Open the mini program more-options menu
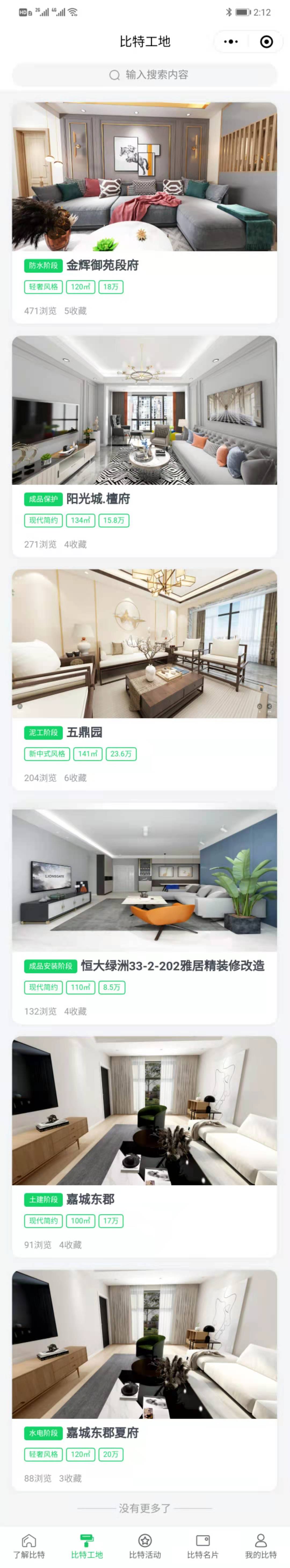Viewport: 290px width, 1568px height. point(231,41)
